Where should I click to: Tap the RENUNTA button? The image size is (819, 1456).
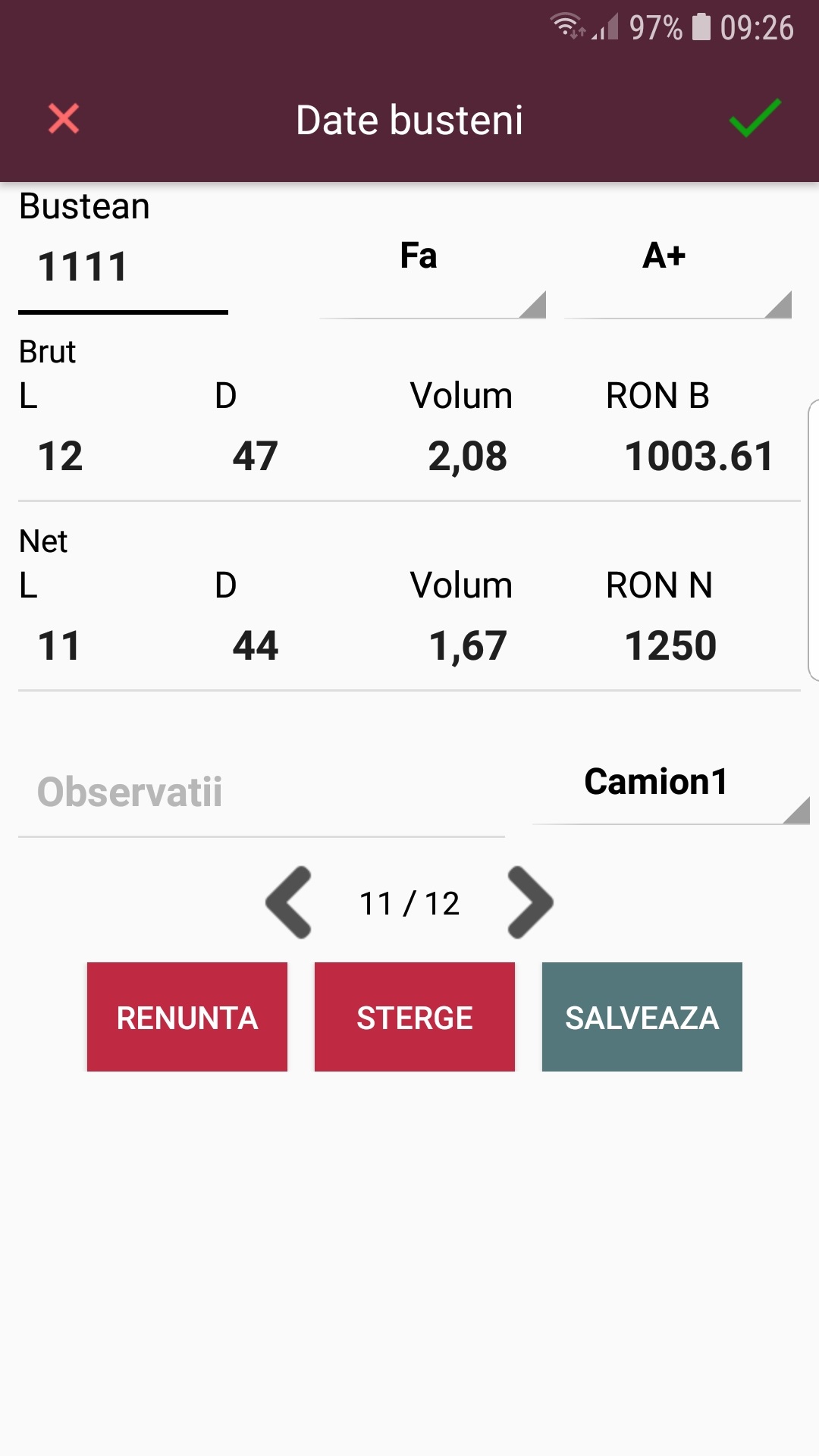[x=187, y=1017]
